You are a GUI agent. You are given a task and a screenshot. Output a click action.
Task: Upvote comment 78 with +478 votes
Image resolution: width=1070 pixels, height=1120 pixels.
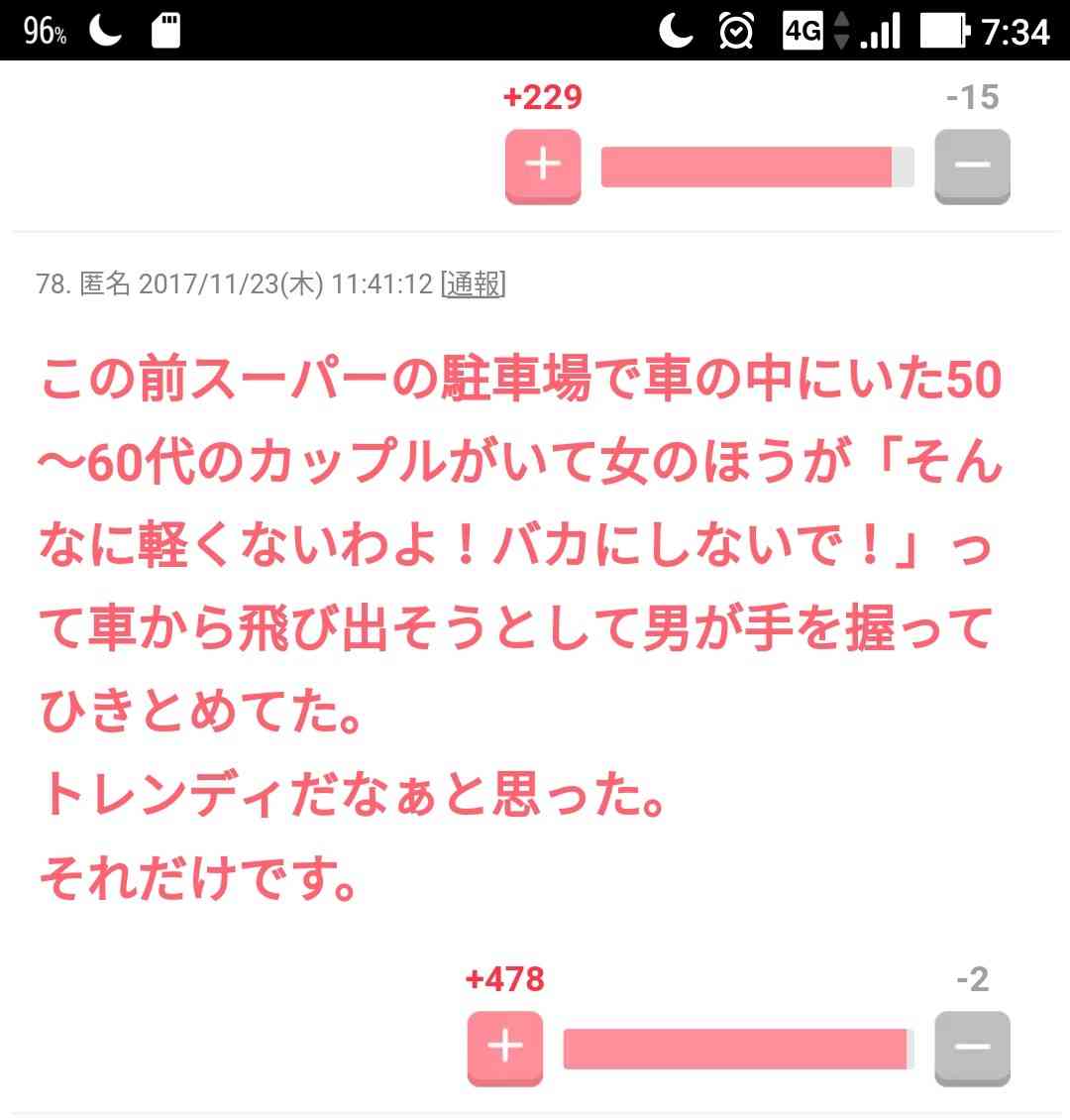pos(505,1047)
